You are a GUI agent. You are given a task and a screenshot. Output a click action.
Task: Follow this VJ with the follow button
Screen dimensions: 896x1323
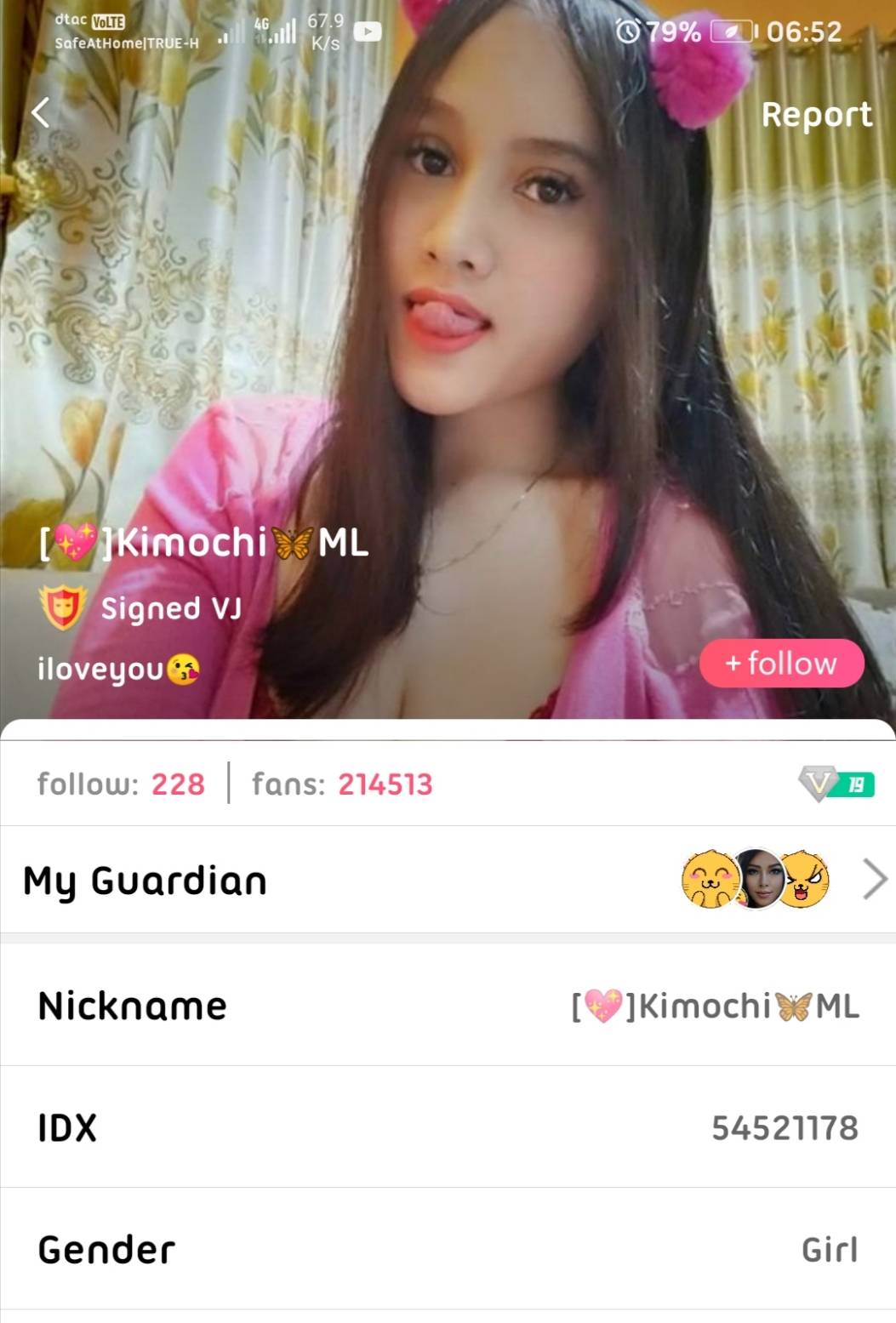click(781, 664)
